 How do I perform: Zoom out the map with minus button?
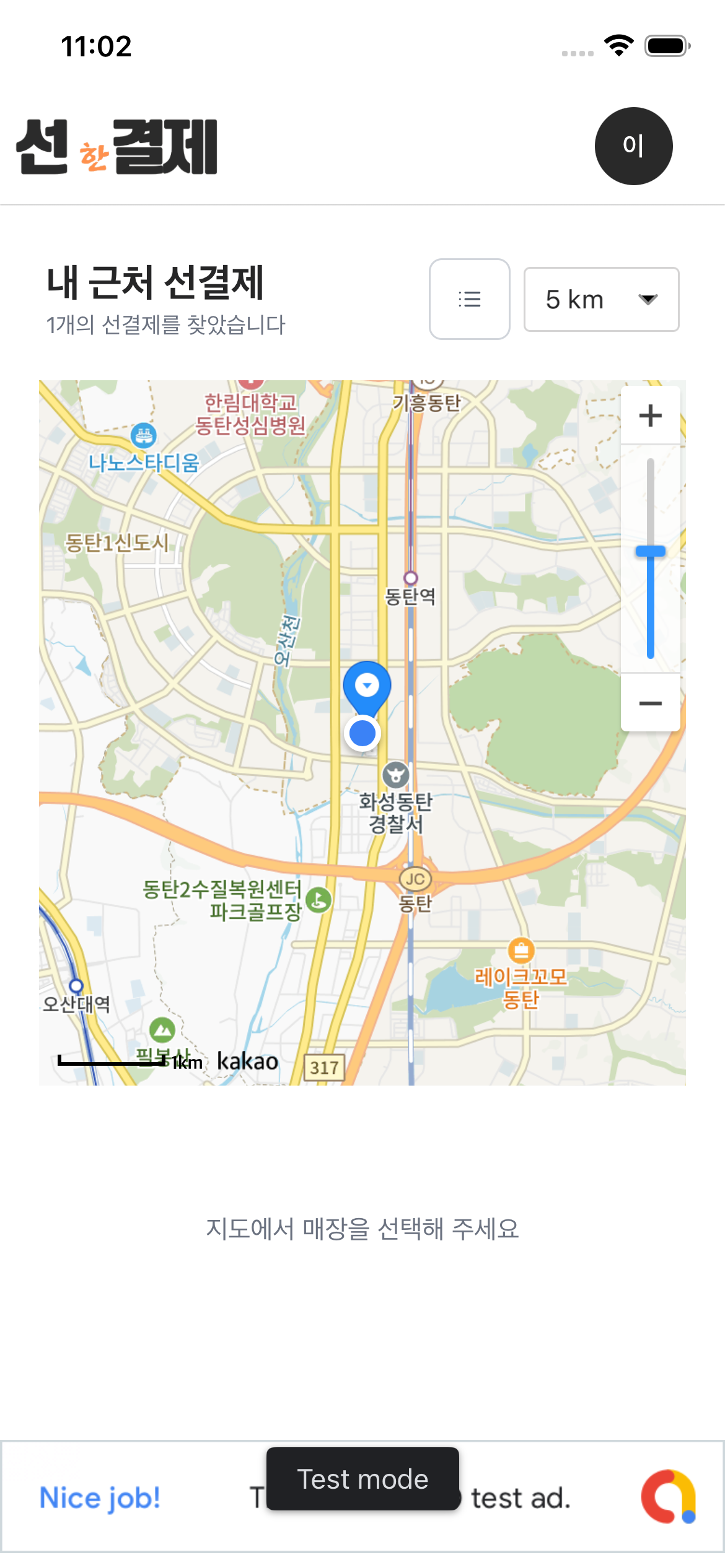(x=650, y=703)
